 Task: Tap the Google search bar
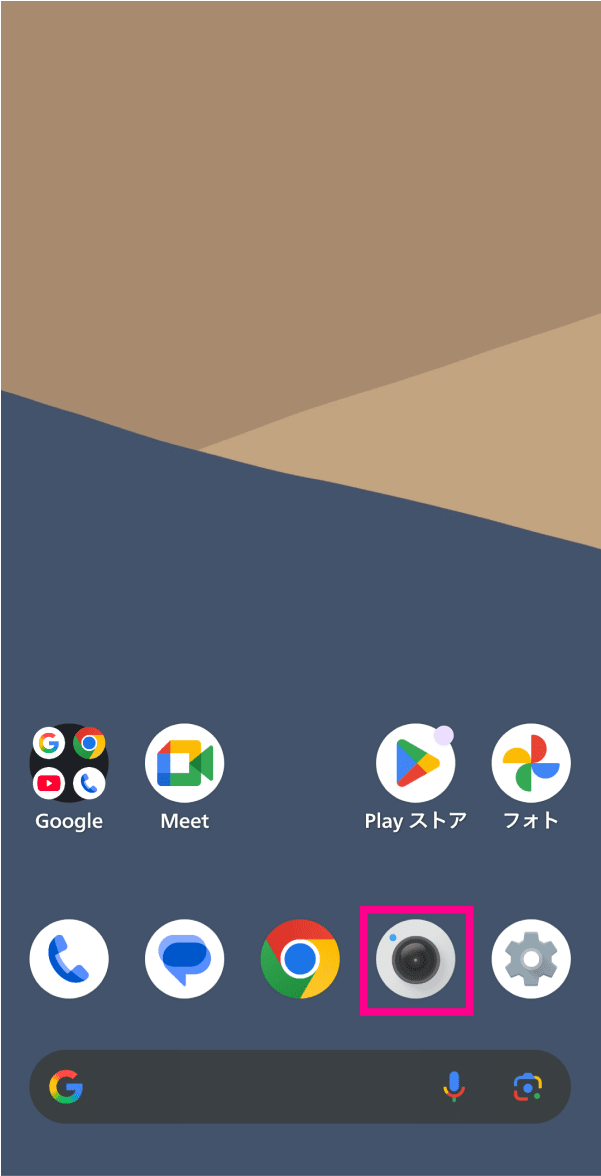pyautogui.click(x=250, y=1086)
